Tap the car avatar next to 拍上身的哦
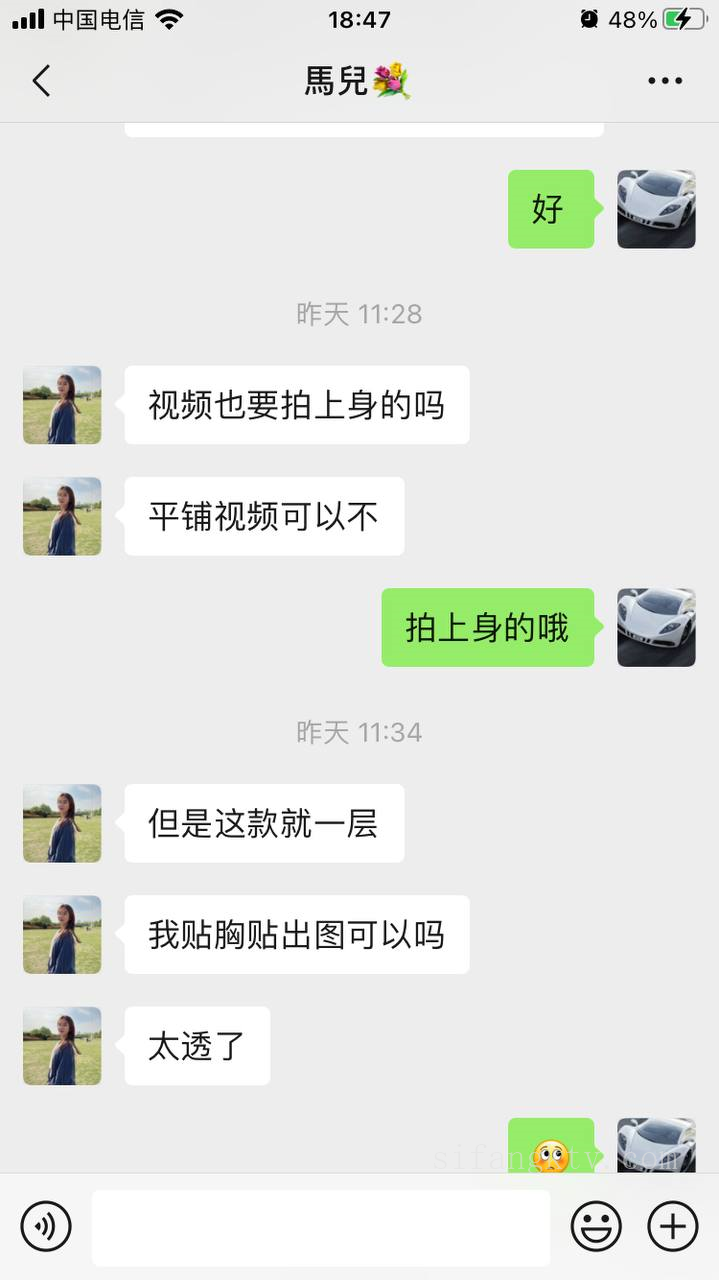 tap(656, 627)
